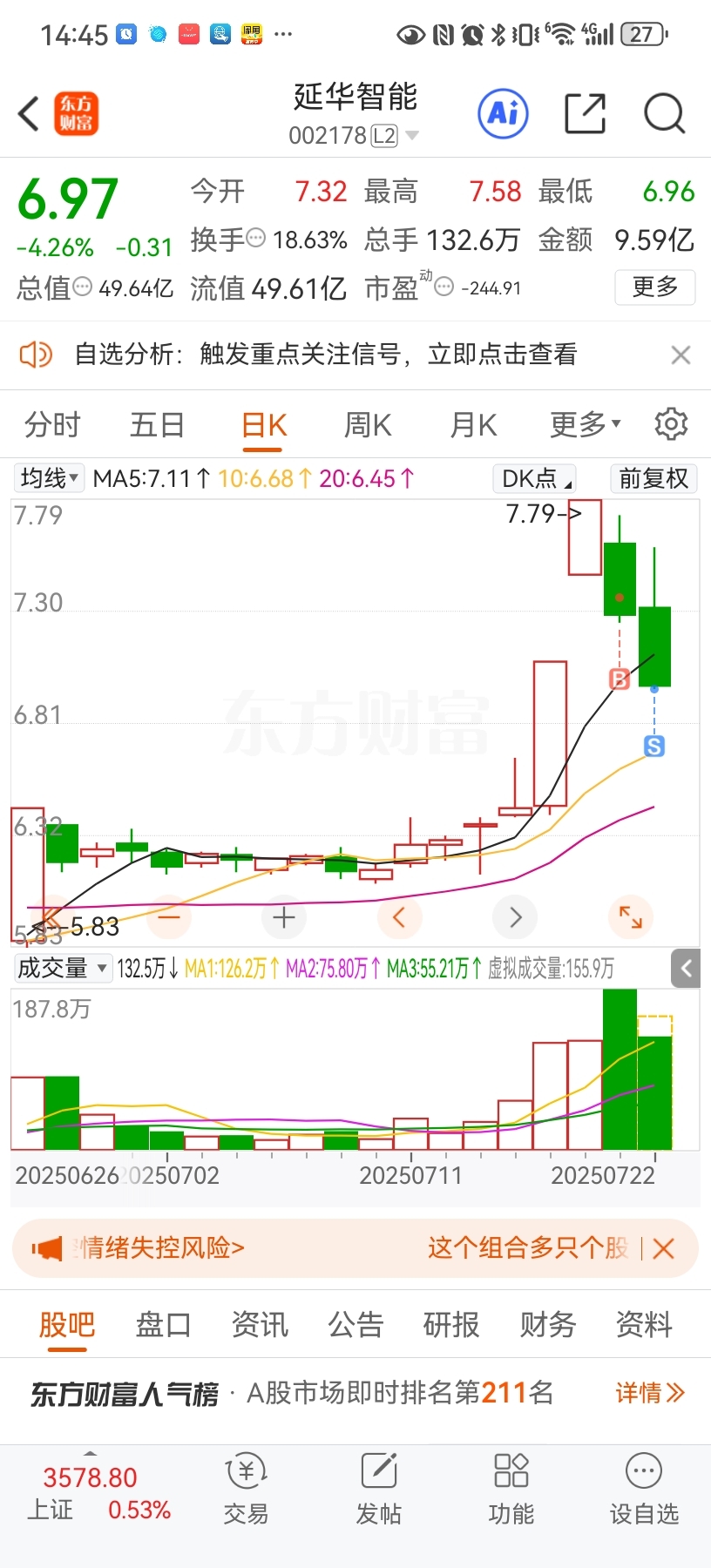
Task: Open the 成交量 sub-indicator dropdown
Action: click(x=63, y=968)
